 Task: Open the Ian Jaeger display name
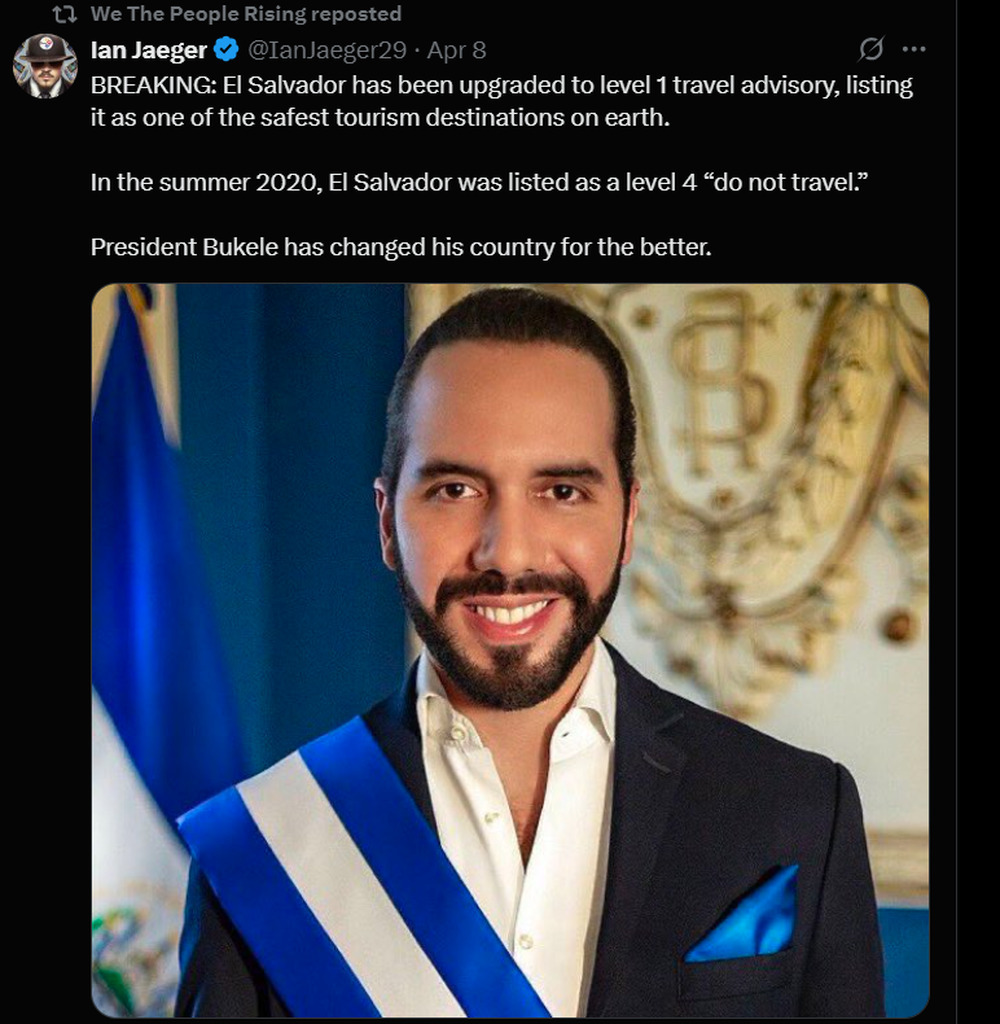point(148,50)
